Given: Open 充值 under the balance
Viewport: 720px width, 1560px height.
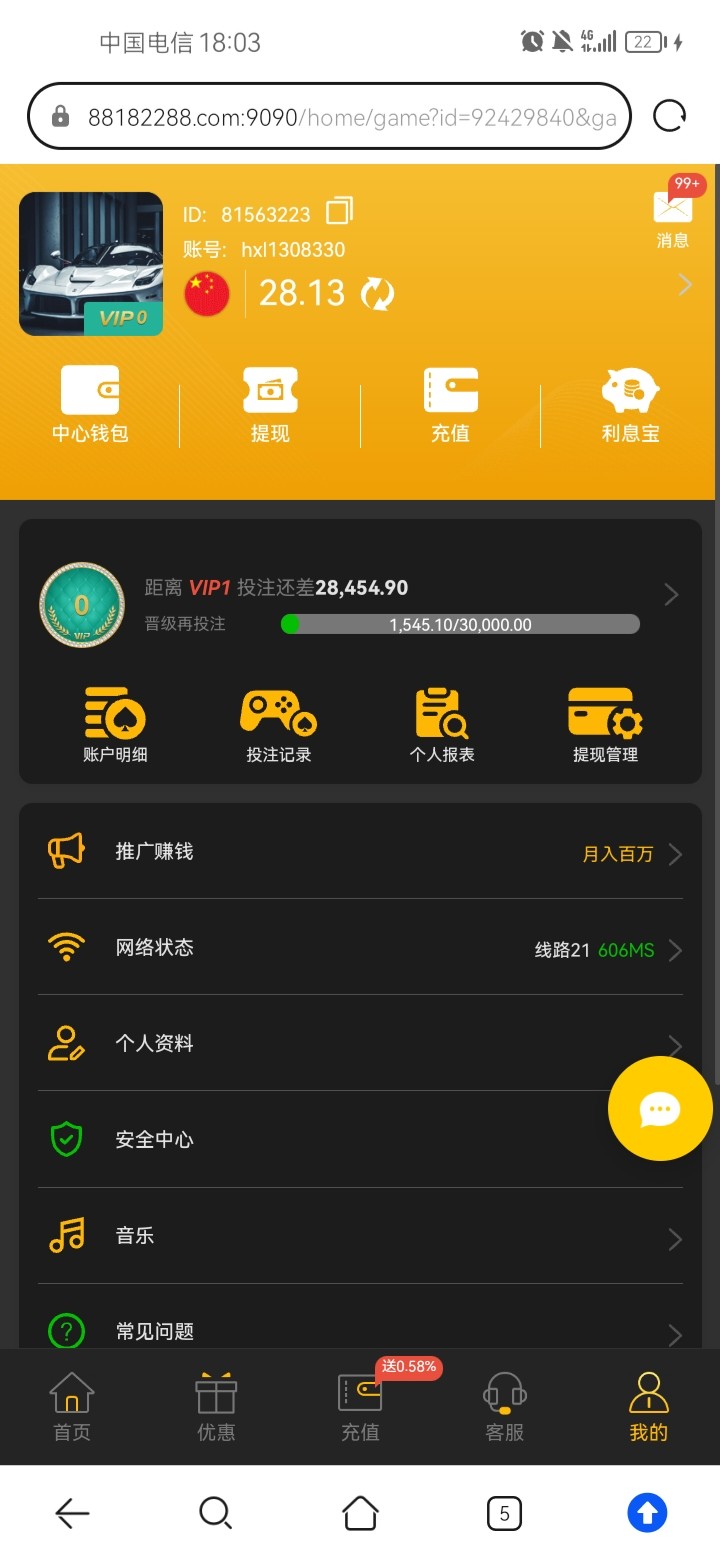Looking at the screenshot, I should coord(450,404).
